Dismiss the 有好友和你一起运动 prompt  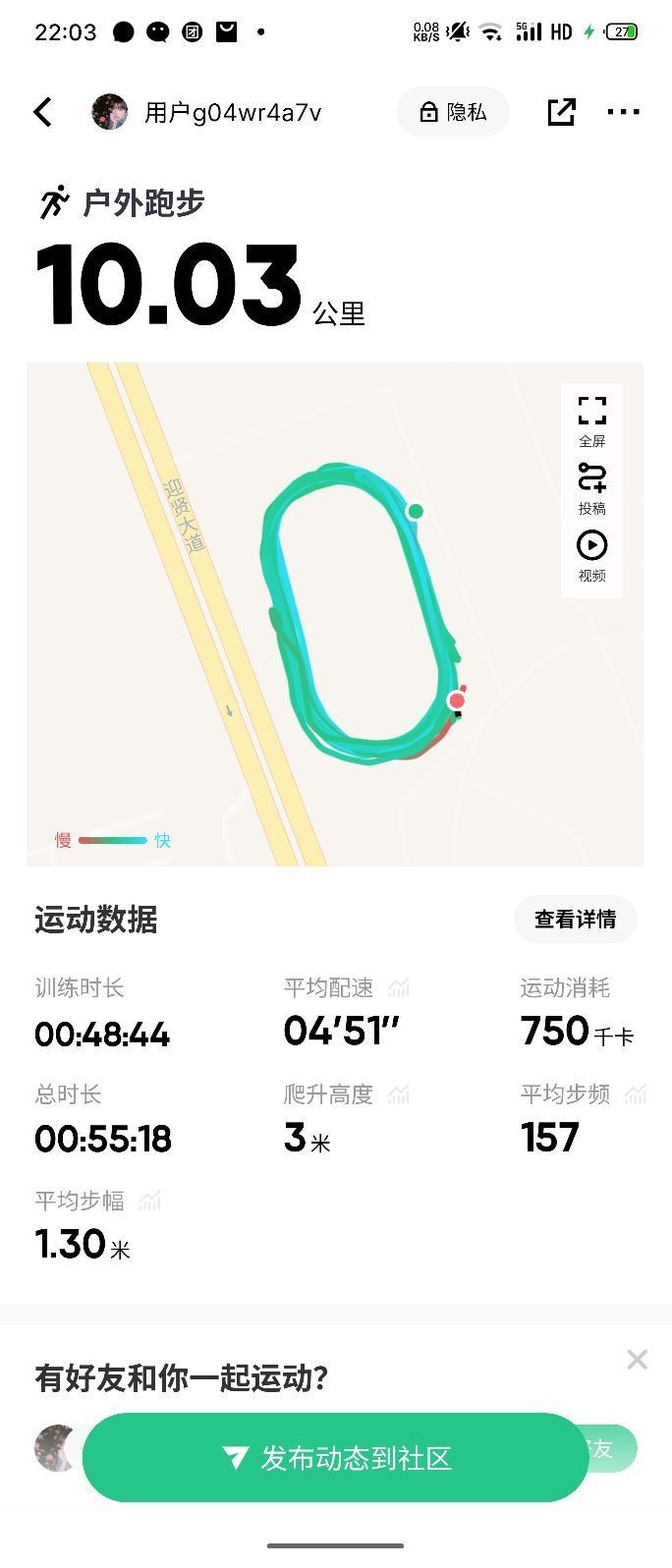[637, 1360]
